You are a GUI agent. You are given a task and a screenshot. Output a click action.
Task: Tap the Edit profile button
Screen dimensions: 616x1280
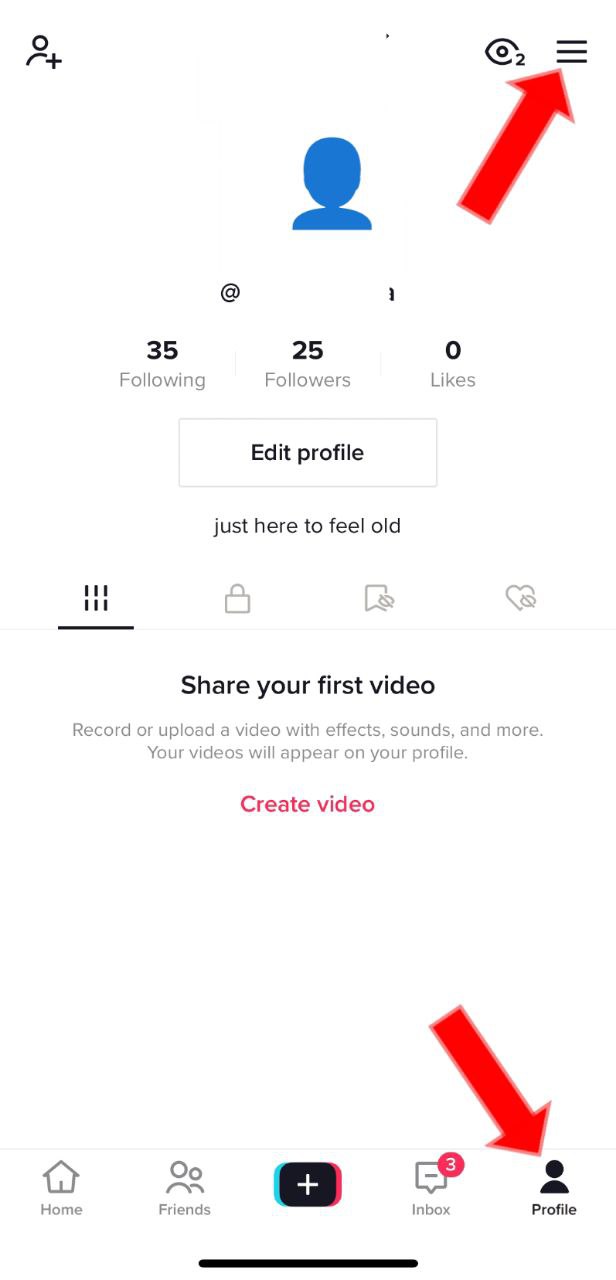pos(307,453)
